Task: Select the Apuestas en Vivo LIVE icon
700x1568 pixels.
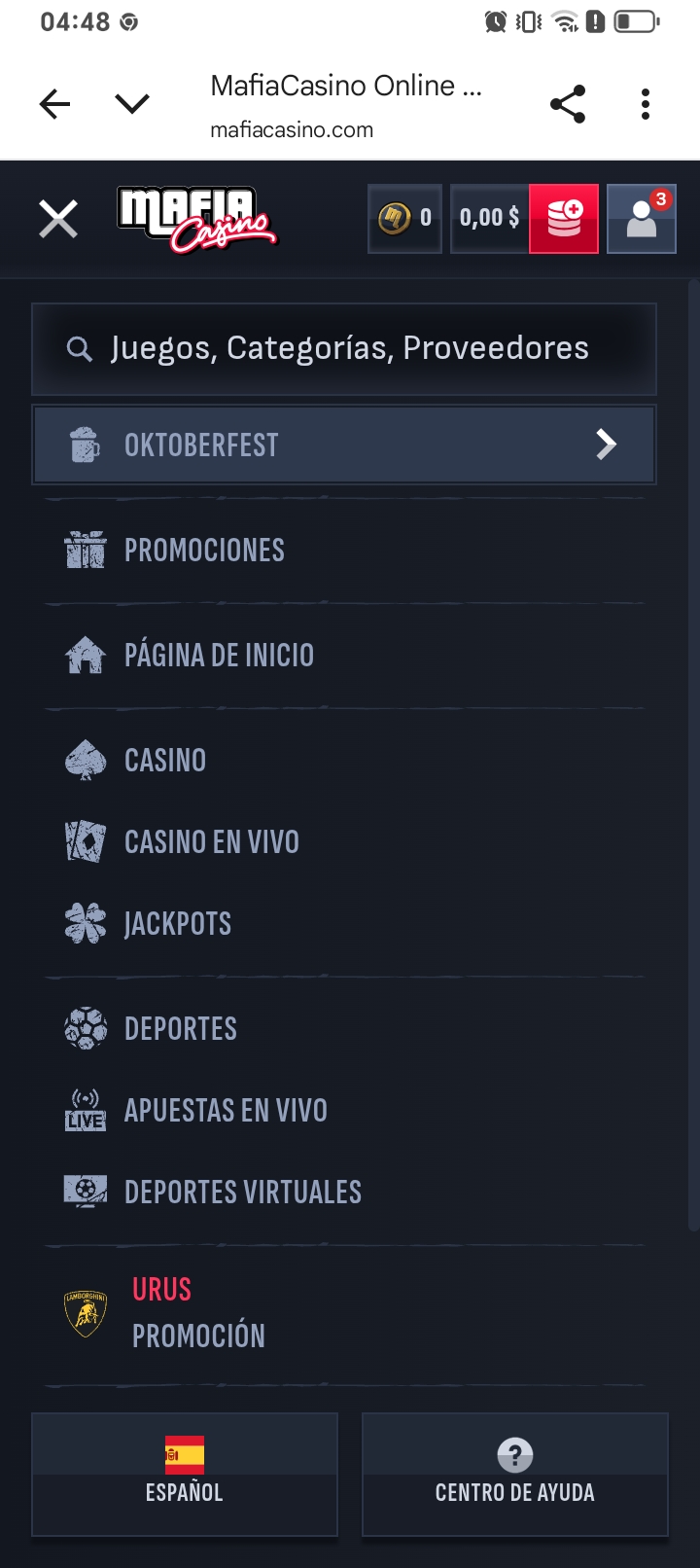Action: coord(86,1109)
